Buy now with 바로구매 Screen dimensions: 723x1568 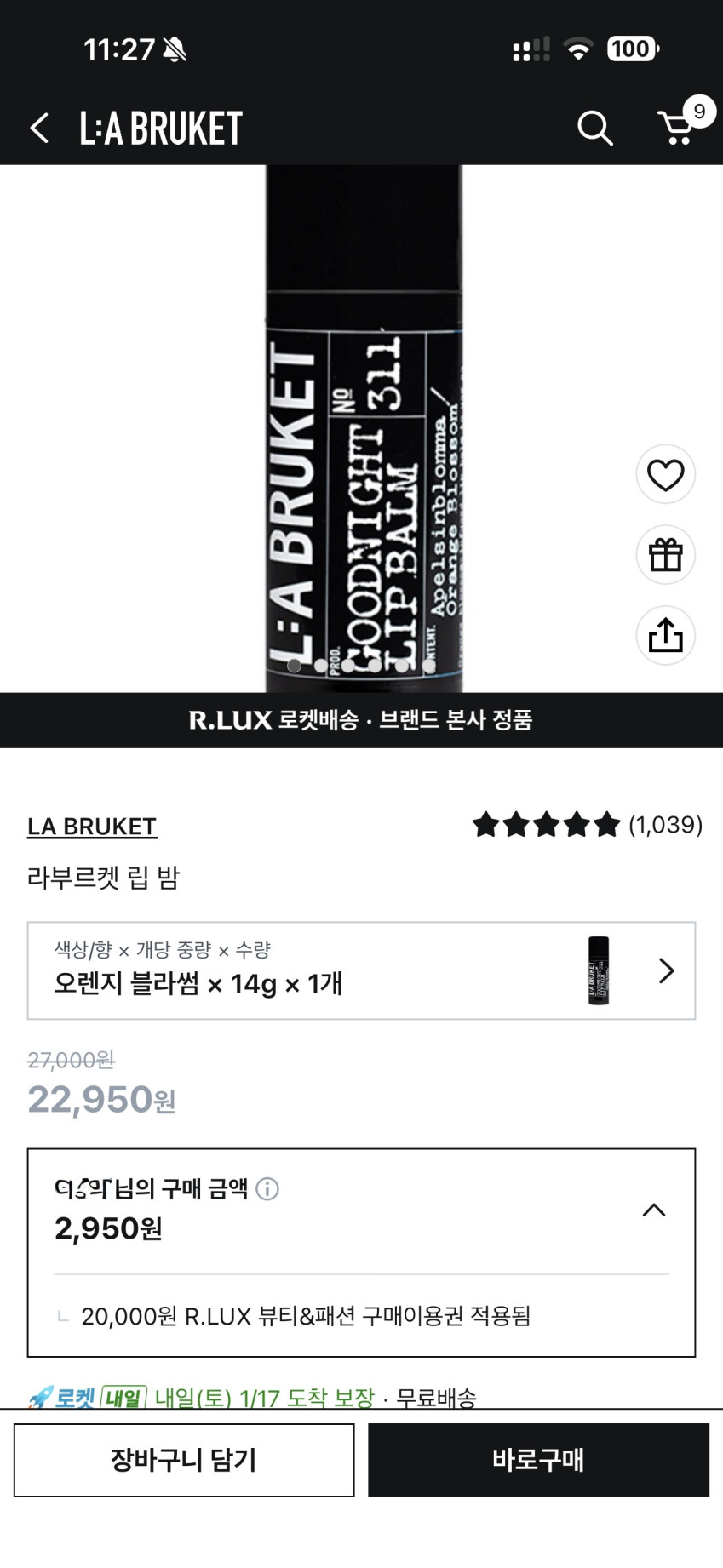tap(538, 1460)
